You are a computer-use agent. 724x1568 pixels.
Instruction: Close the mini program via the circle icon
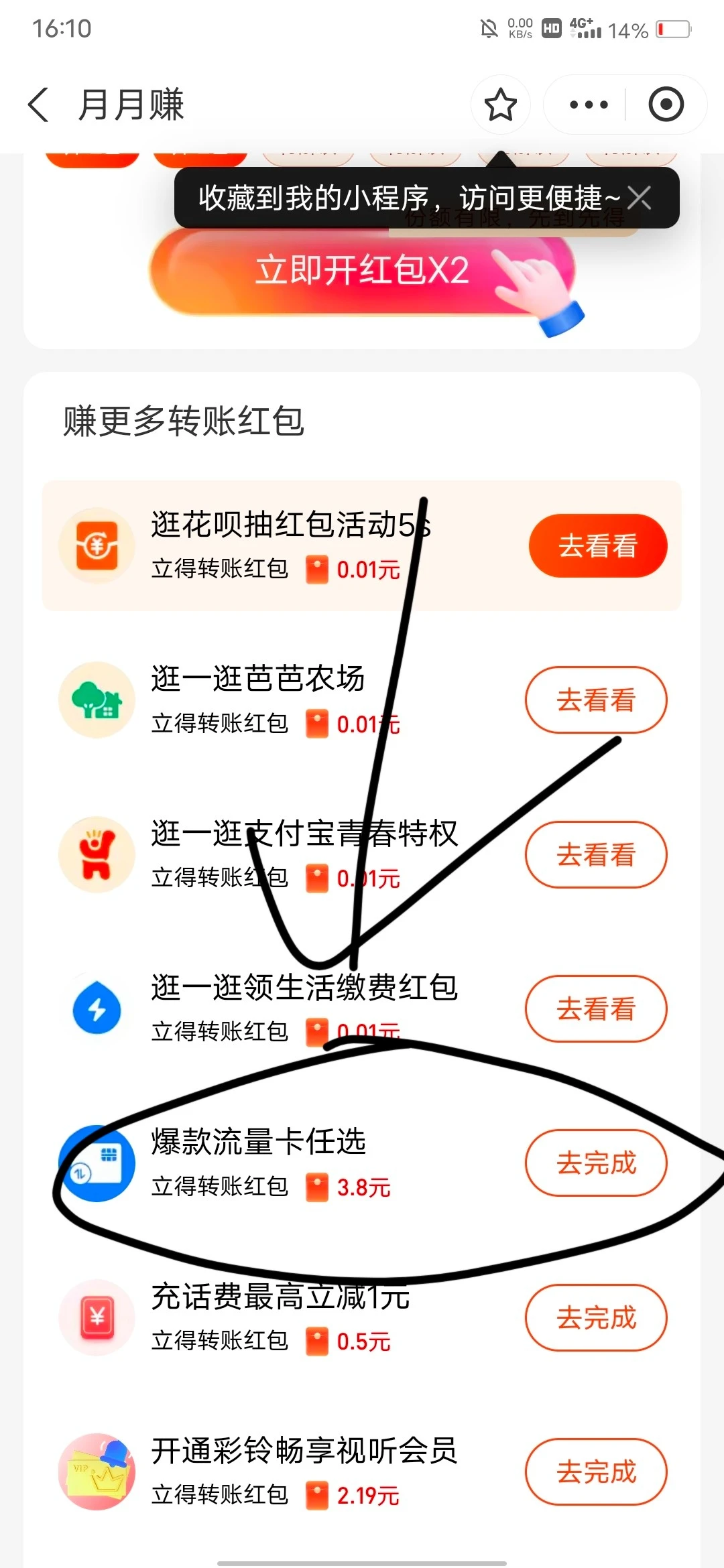tap(666, 105)
